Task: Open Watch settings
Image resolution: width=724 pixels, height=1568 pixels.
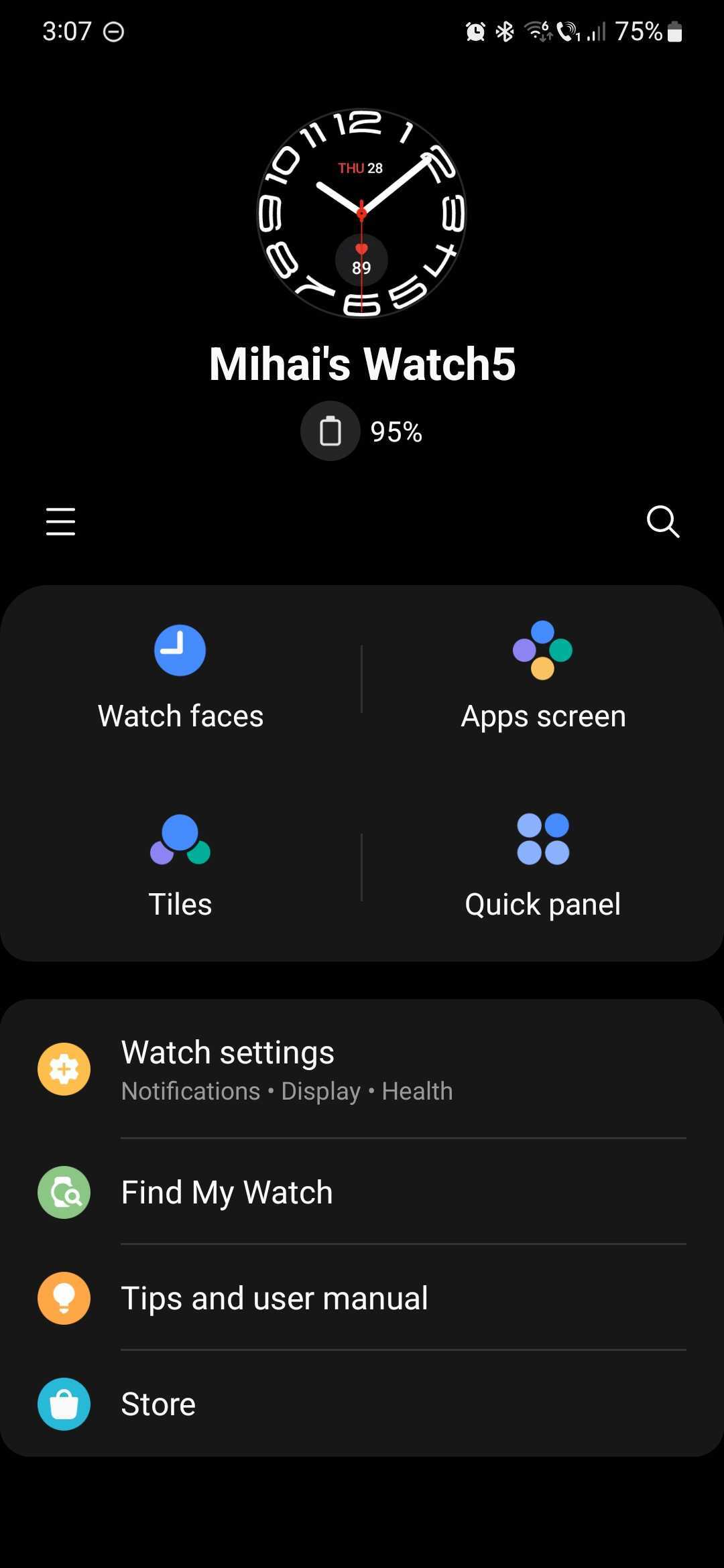Action: (x=362, y=1069)
